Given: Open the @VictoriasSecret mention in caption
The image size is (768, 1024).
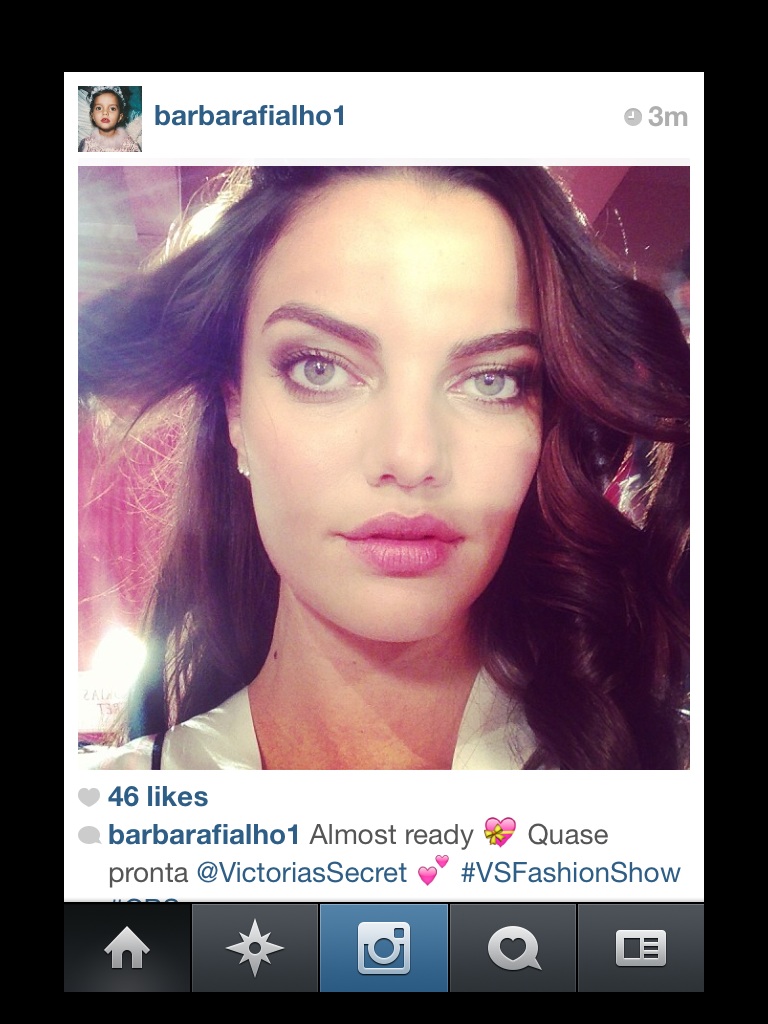Looking at the screenshot, I should click(x=301, y=873).
